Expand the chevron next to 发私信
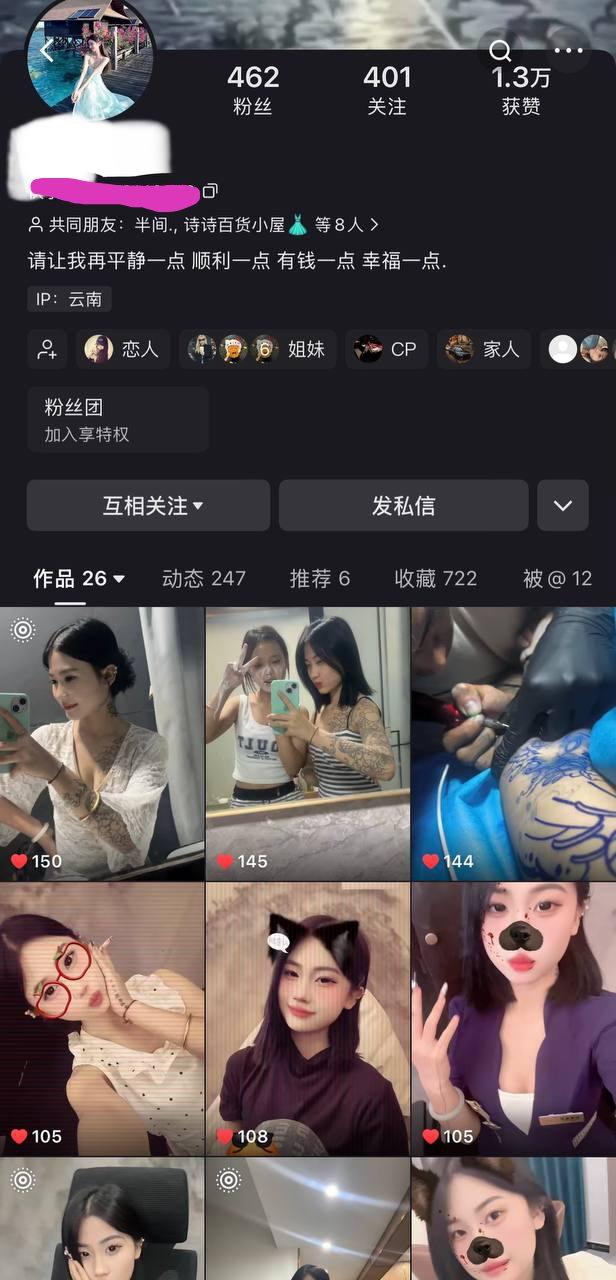Screen dimensions: 616x1280 pyautogui.click(x=562, y=505)
